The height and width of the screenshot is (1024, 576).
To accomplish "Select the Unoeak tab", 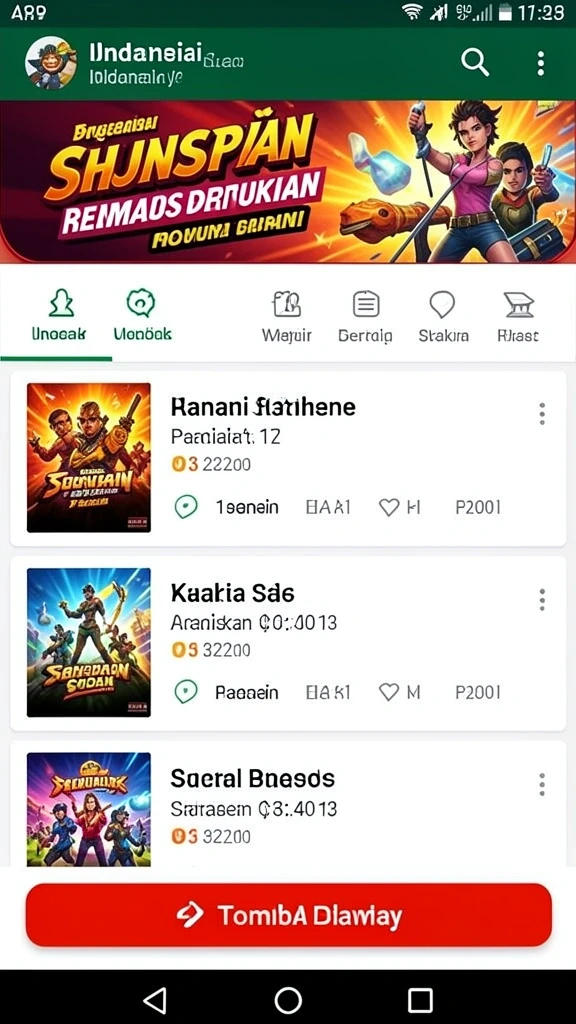I will pyautogui.click(x=59, y=316).
